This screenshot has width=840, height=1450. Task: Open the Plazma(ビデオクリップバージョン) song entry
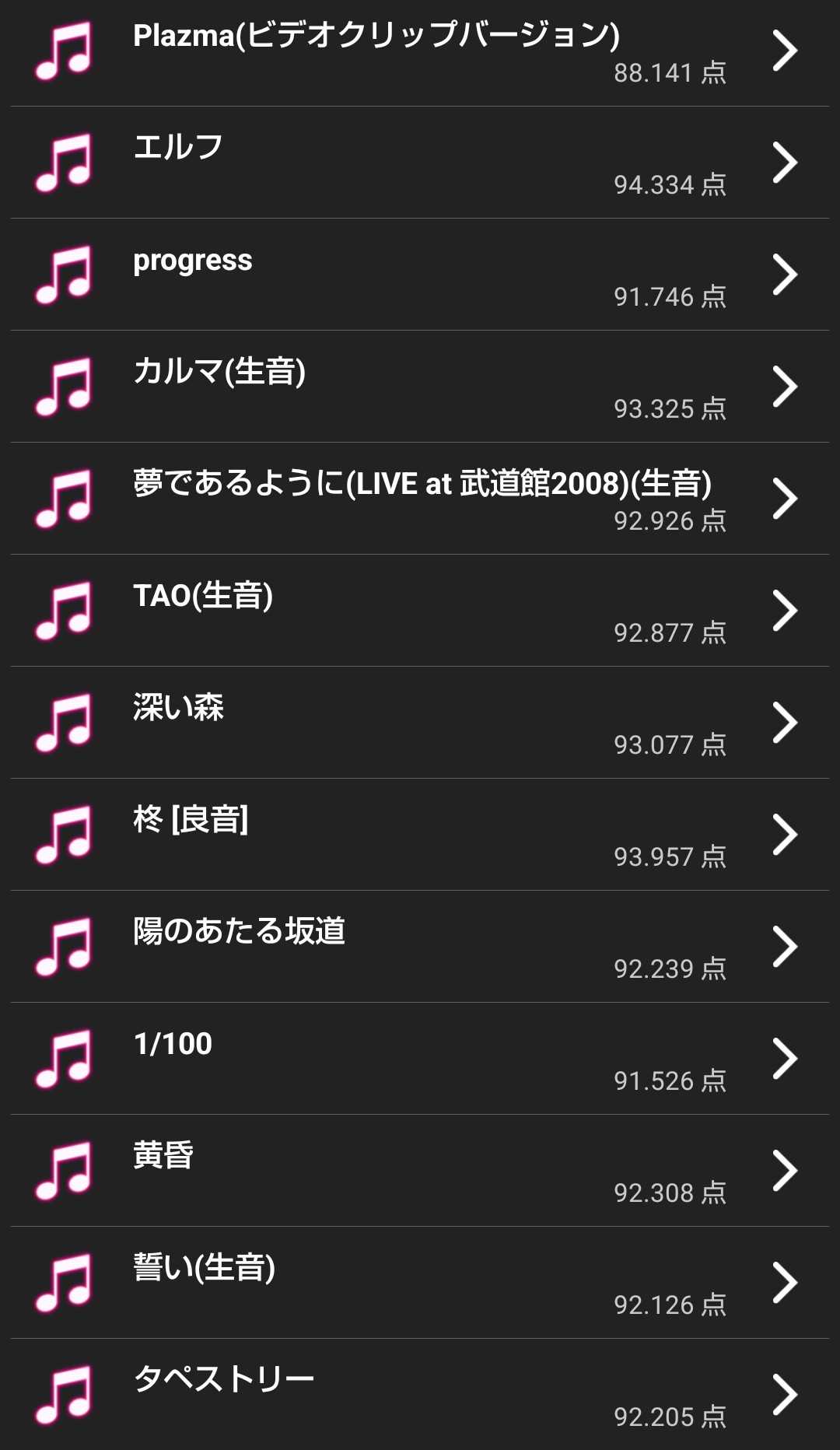point(420,51)
